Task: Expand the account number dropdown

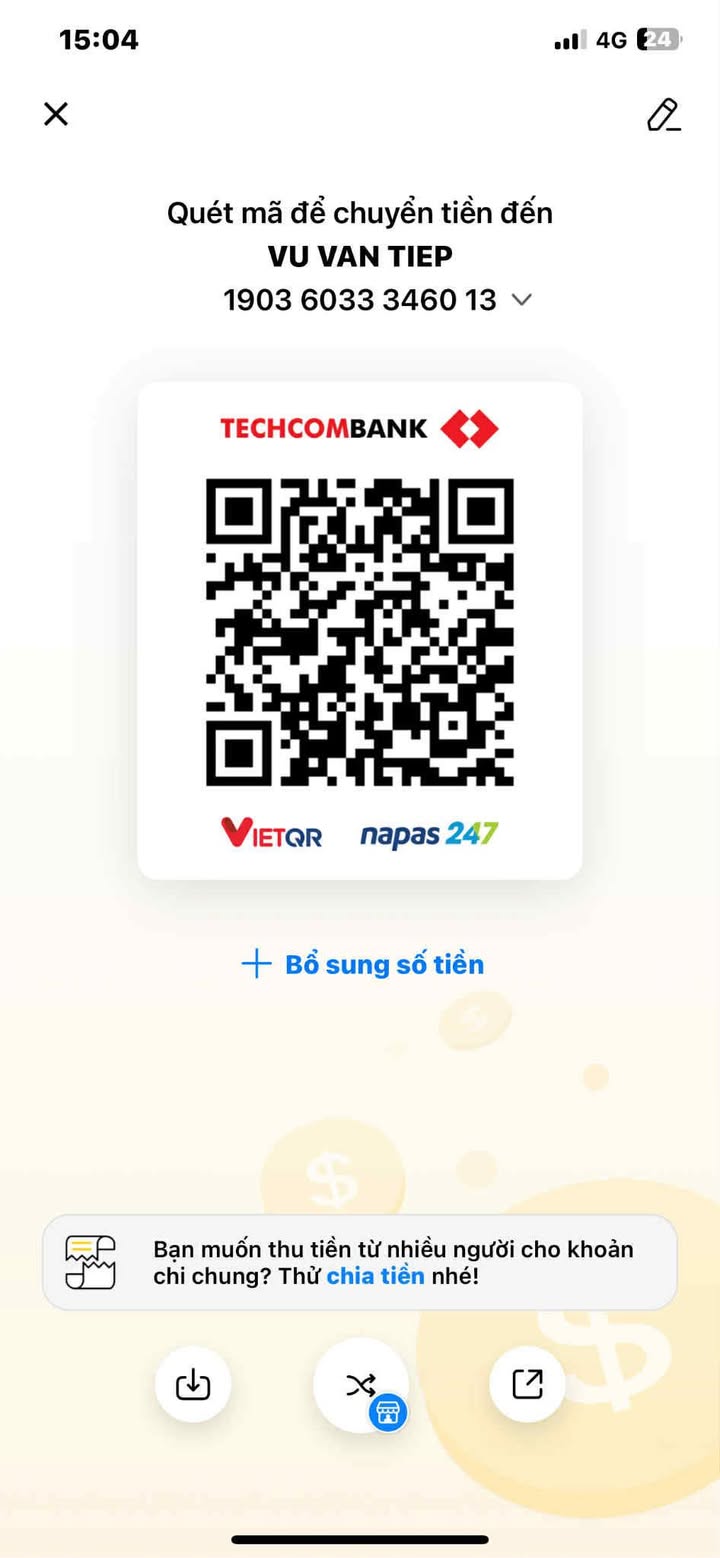Action: pos(521,299)
